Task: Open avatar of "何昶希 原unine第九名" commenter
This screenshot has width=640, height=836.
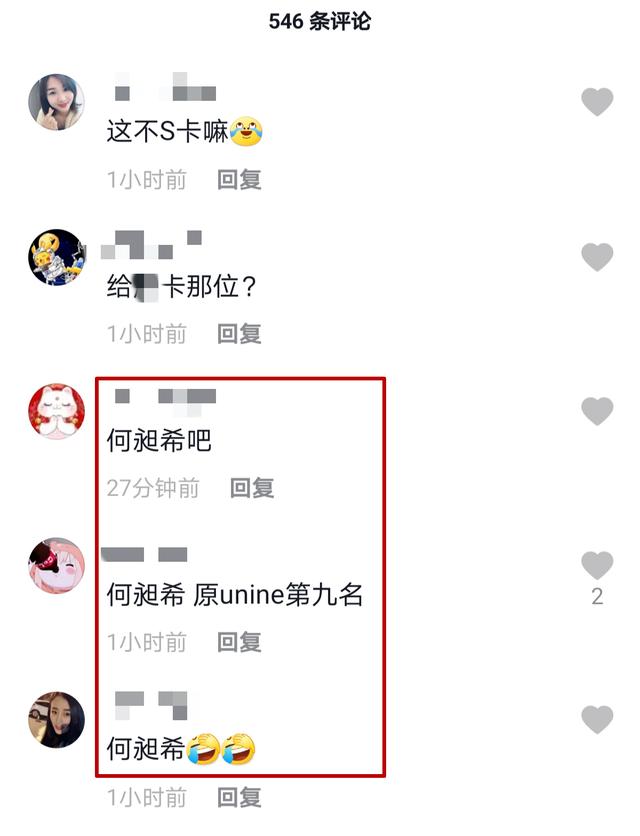Action: click(56, 566)
